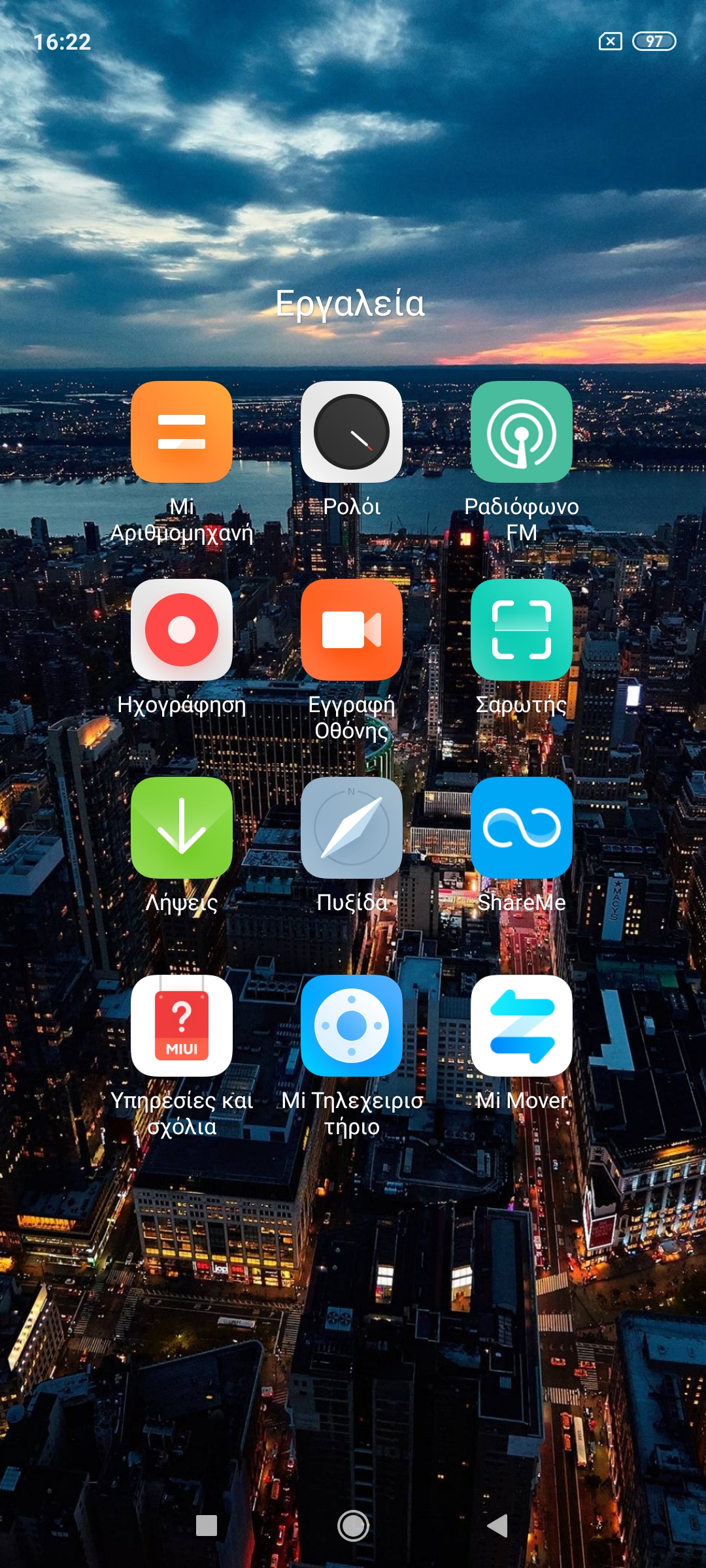706x1568 pixels.
Task: Open Ραδιόφωνο FM radio app
Action: click(522, 433)
